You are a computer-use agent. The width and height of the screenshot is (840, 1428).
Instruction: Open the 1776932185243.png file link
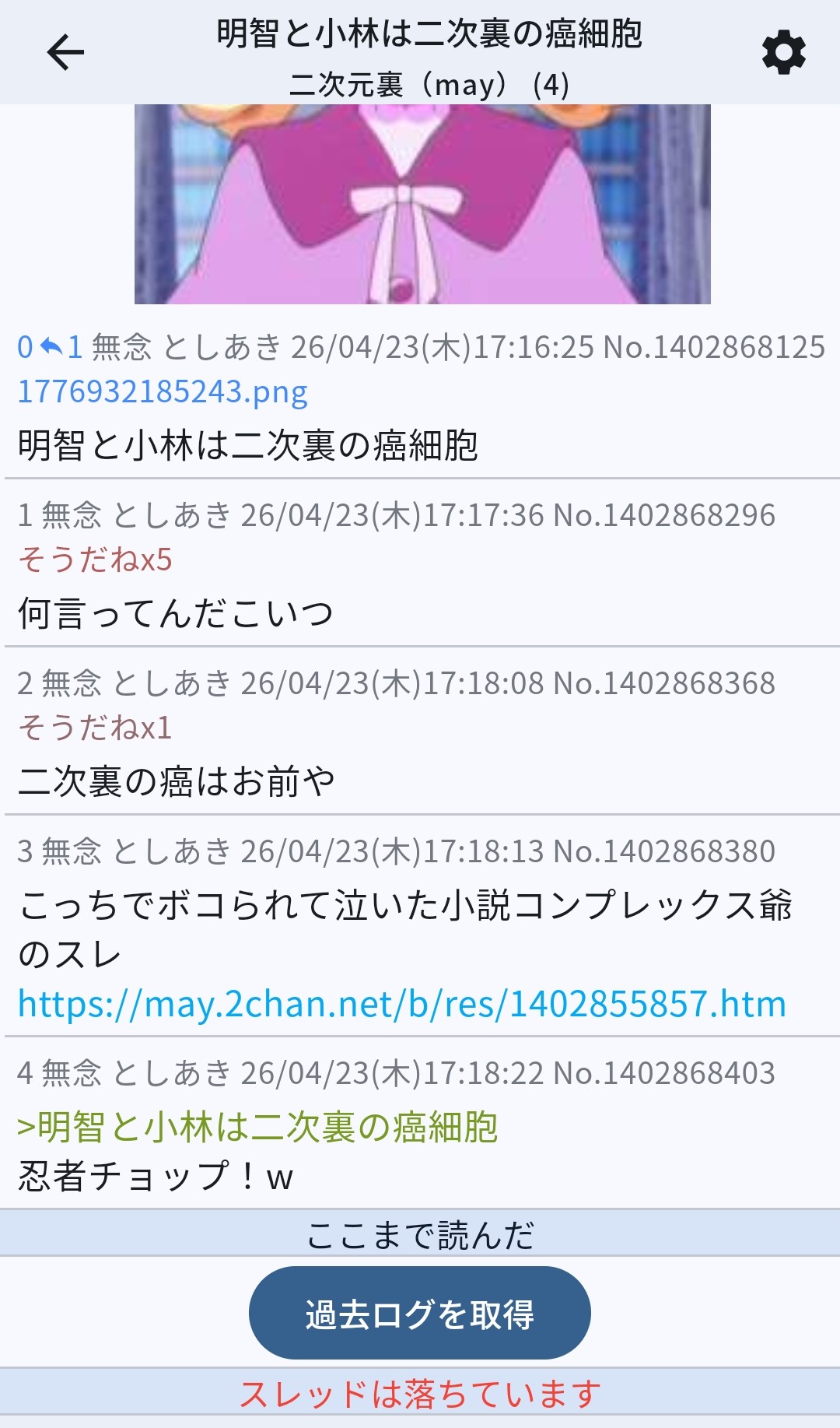[163, 391]
